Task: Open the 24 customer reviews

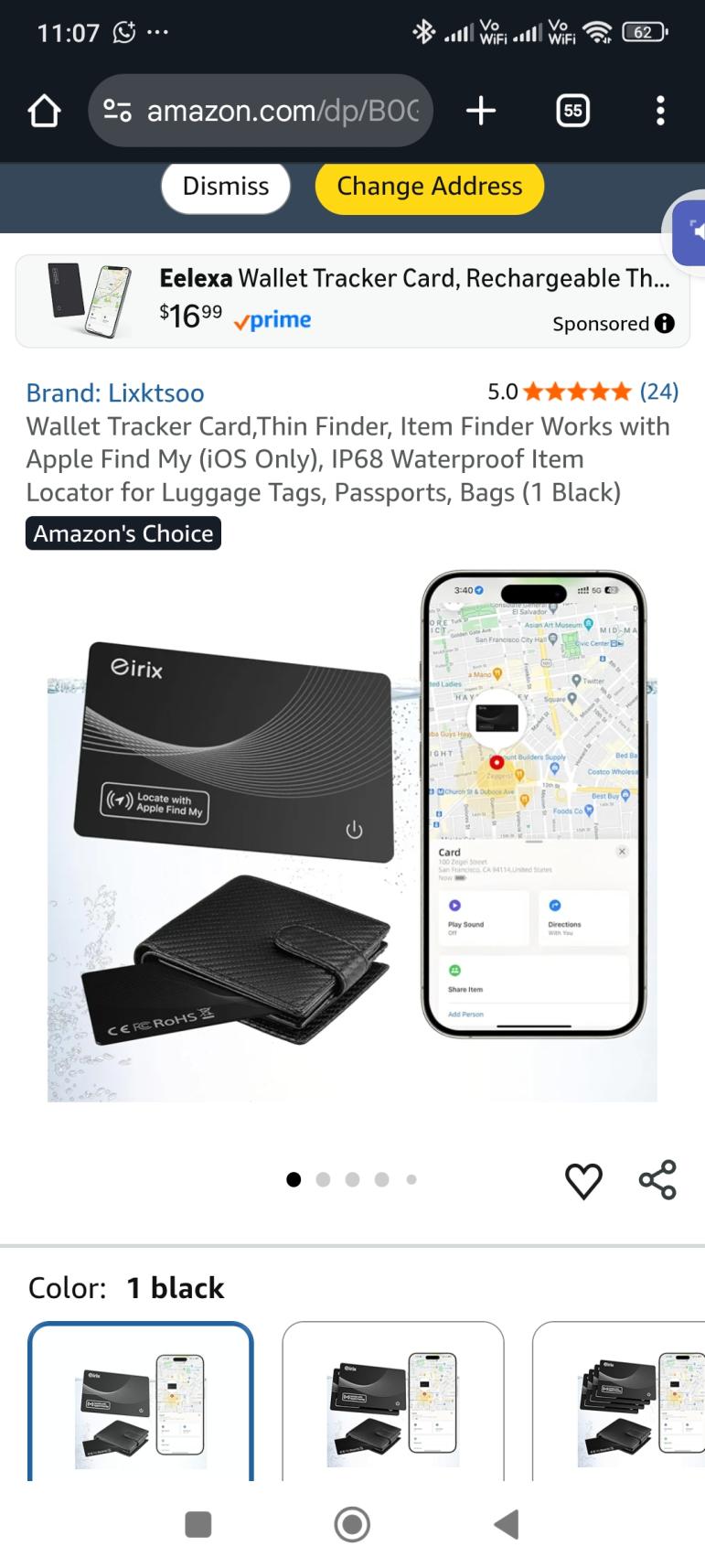Action: coord(658,392)
